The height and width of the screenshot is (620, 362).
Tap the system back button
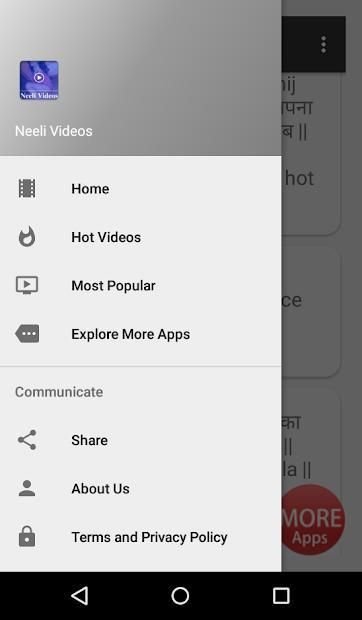(80, 595)
